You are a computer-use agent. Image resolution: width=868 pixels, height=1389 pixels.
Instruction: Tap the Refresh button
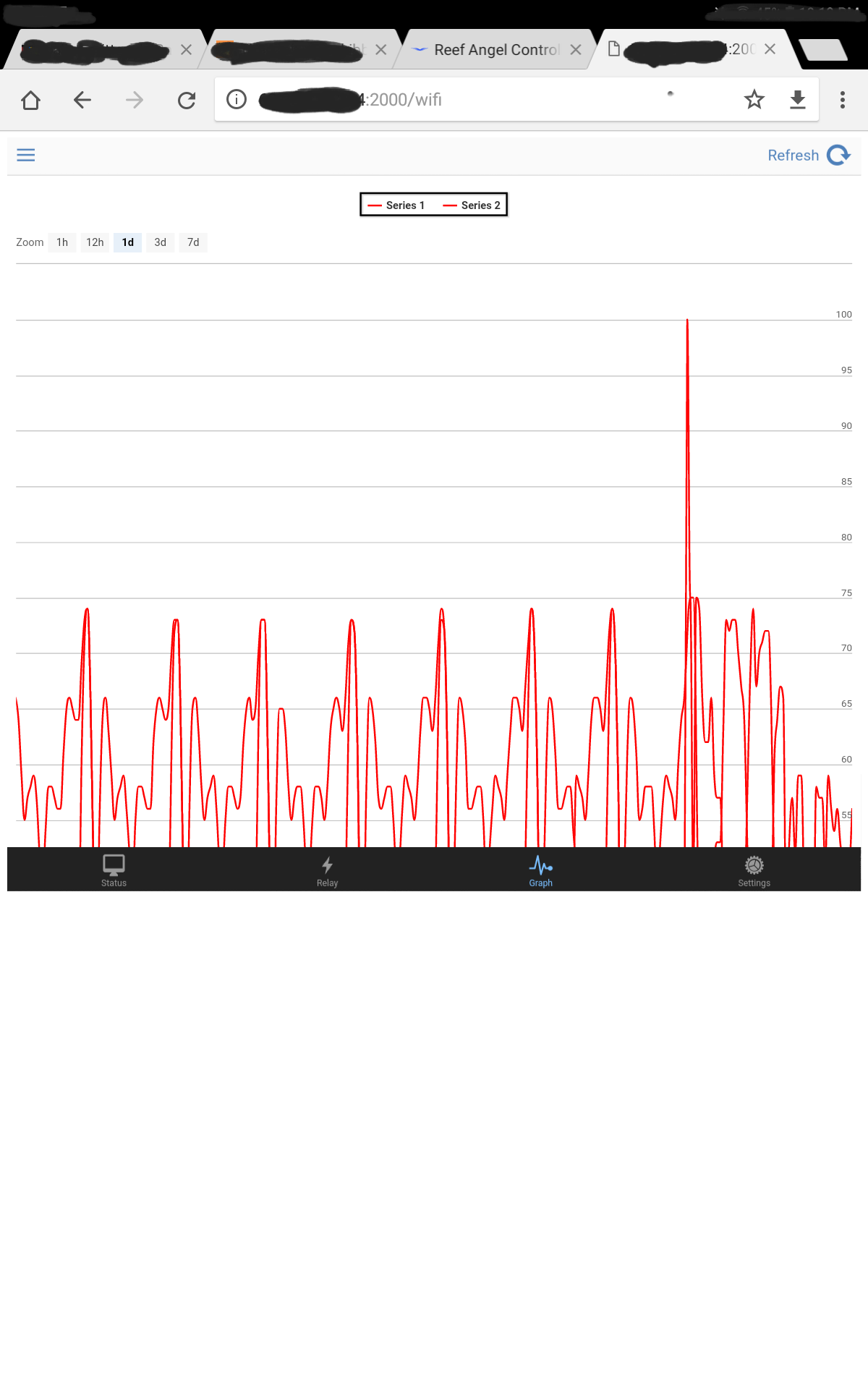pos(808,156)
